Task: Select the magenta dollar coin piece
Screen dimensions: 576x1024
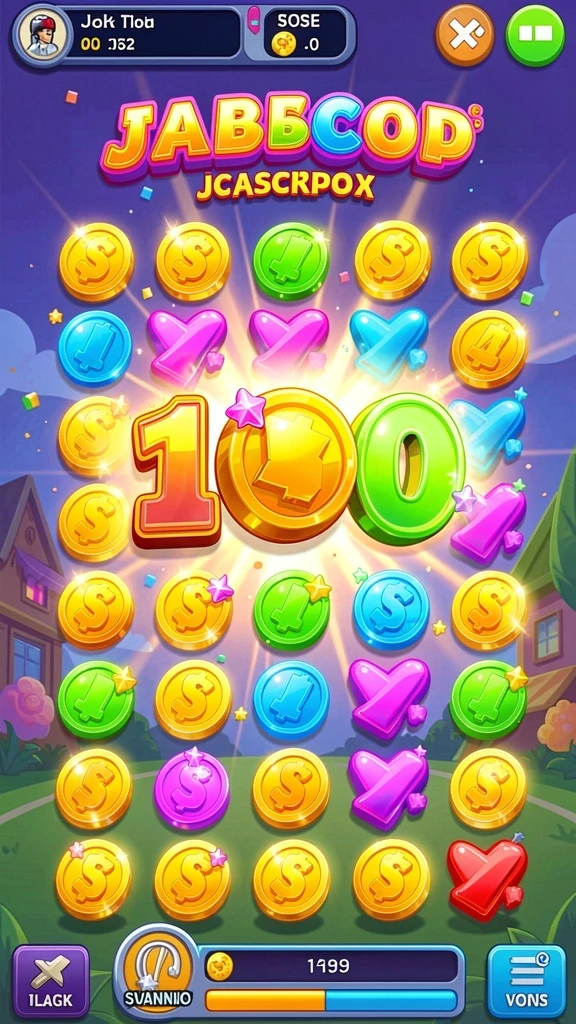Action: click(x=191, y=789)
